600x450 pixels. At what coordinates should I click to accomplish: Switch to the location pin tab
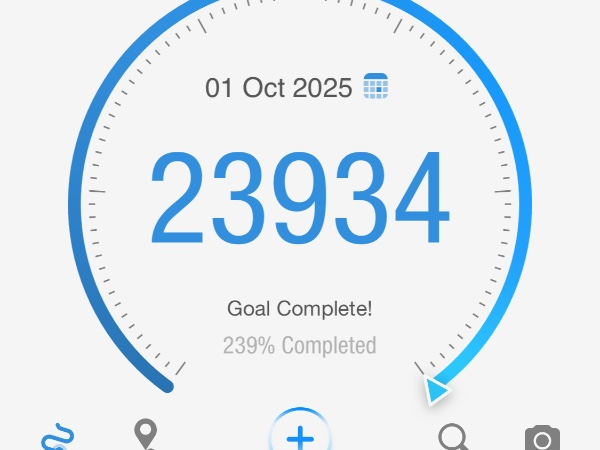click(146, 434)
